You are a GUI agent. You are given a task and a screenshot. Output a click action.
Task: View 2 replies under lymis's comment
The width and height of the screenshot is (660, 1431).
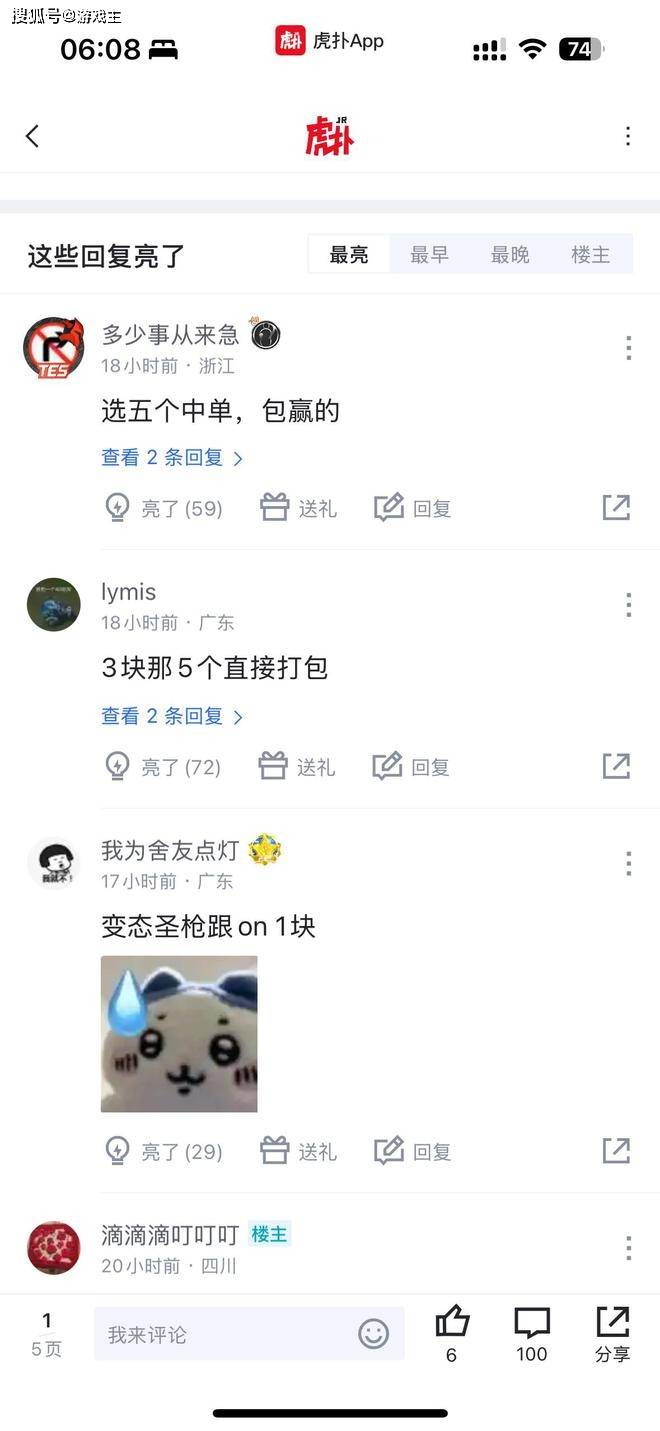click(172, 716)
